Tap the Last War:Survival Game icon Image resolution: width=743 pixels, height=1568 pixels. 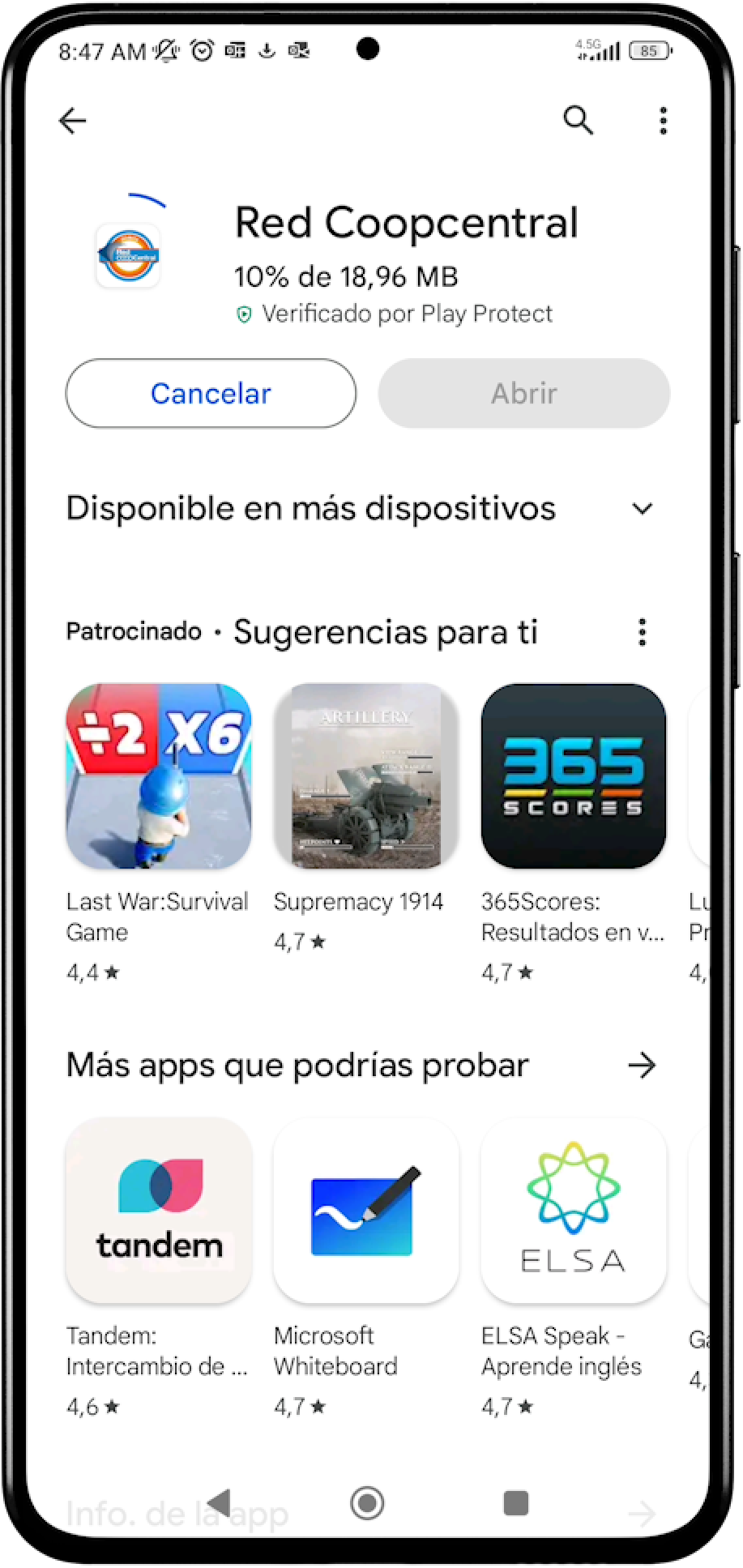159,778
